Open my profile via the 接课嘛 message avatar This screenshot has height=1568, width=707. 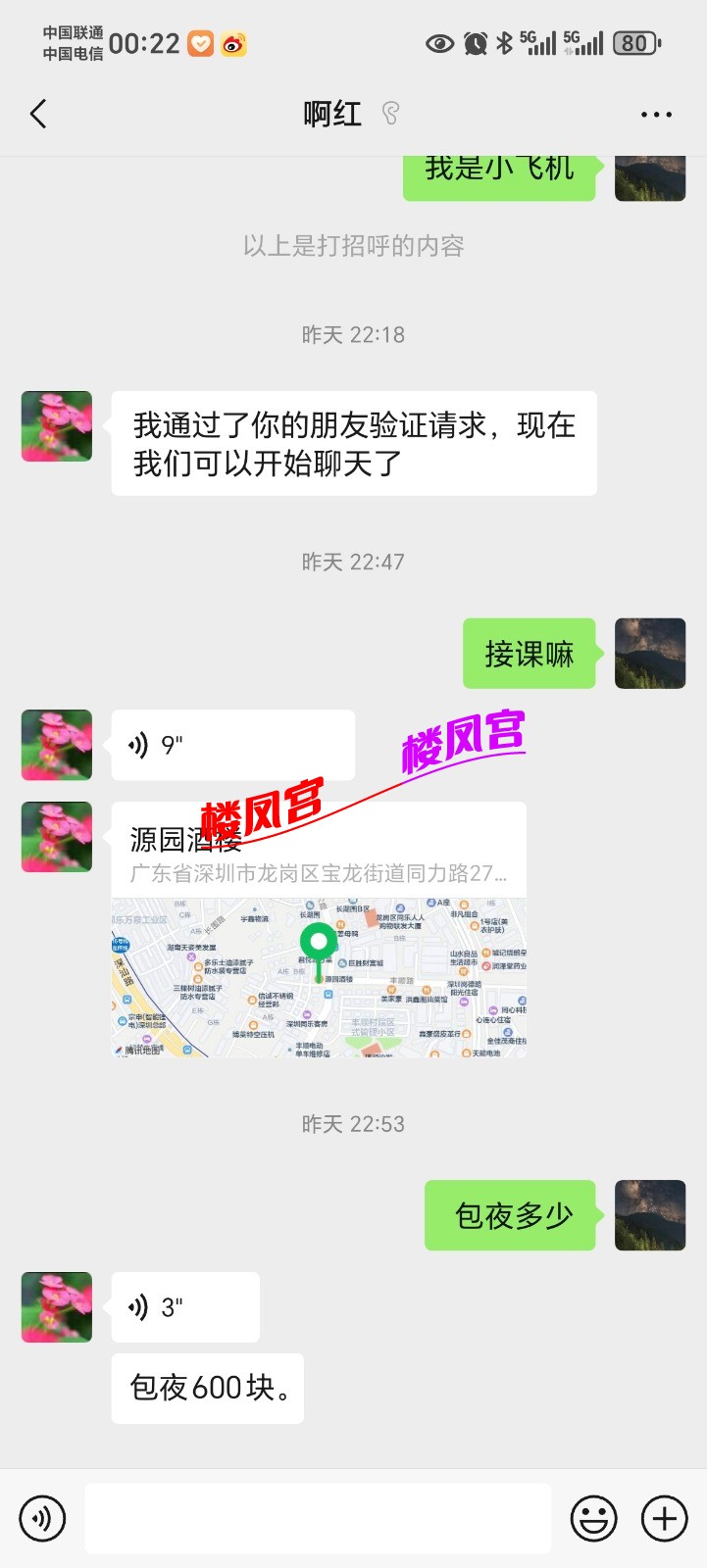tap(650, 654)
